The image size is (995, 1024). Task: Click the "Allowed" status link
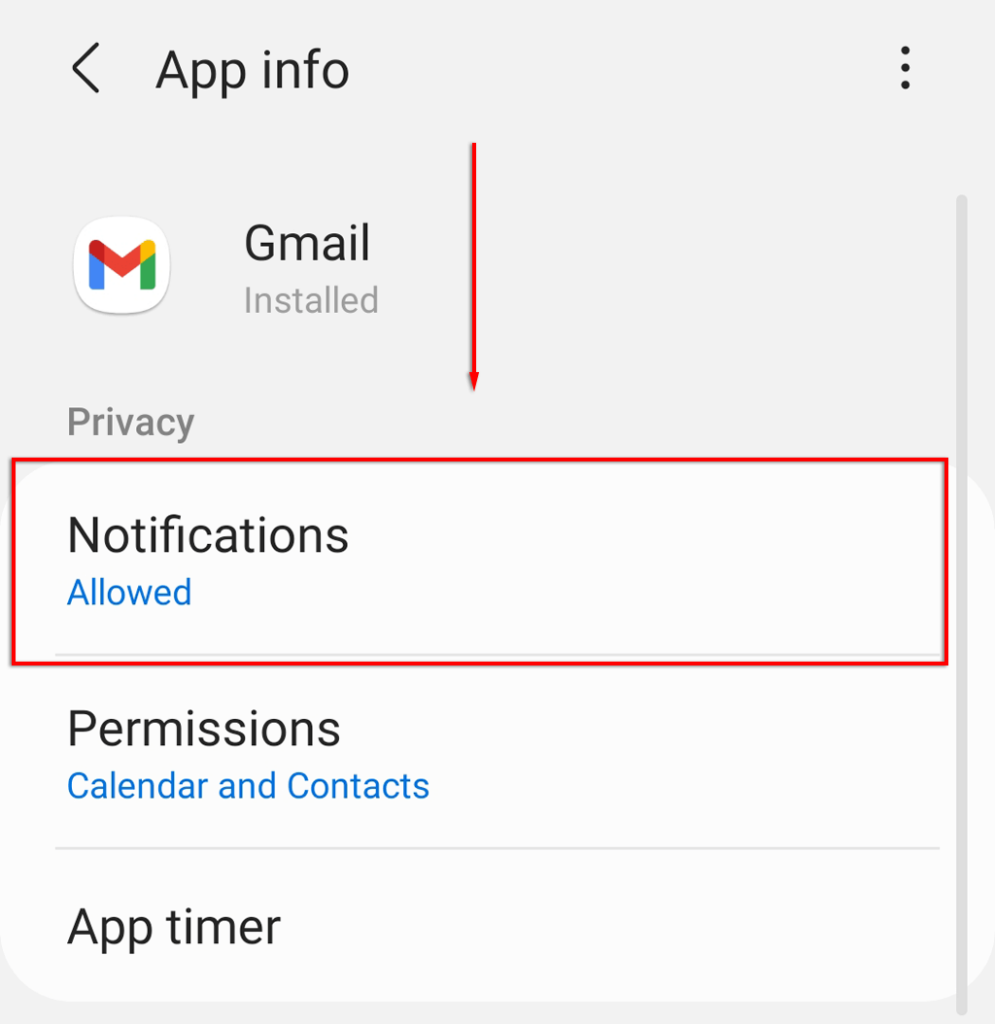pyautogui.click(x=129, y=592)
